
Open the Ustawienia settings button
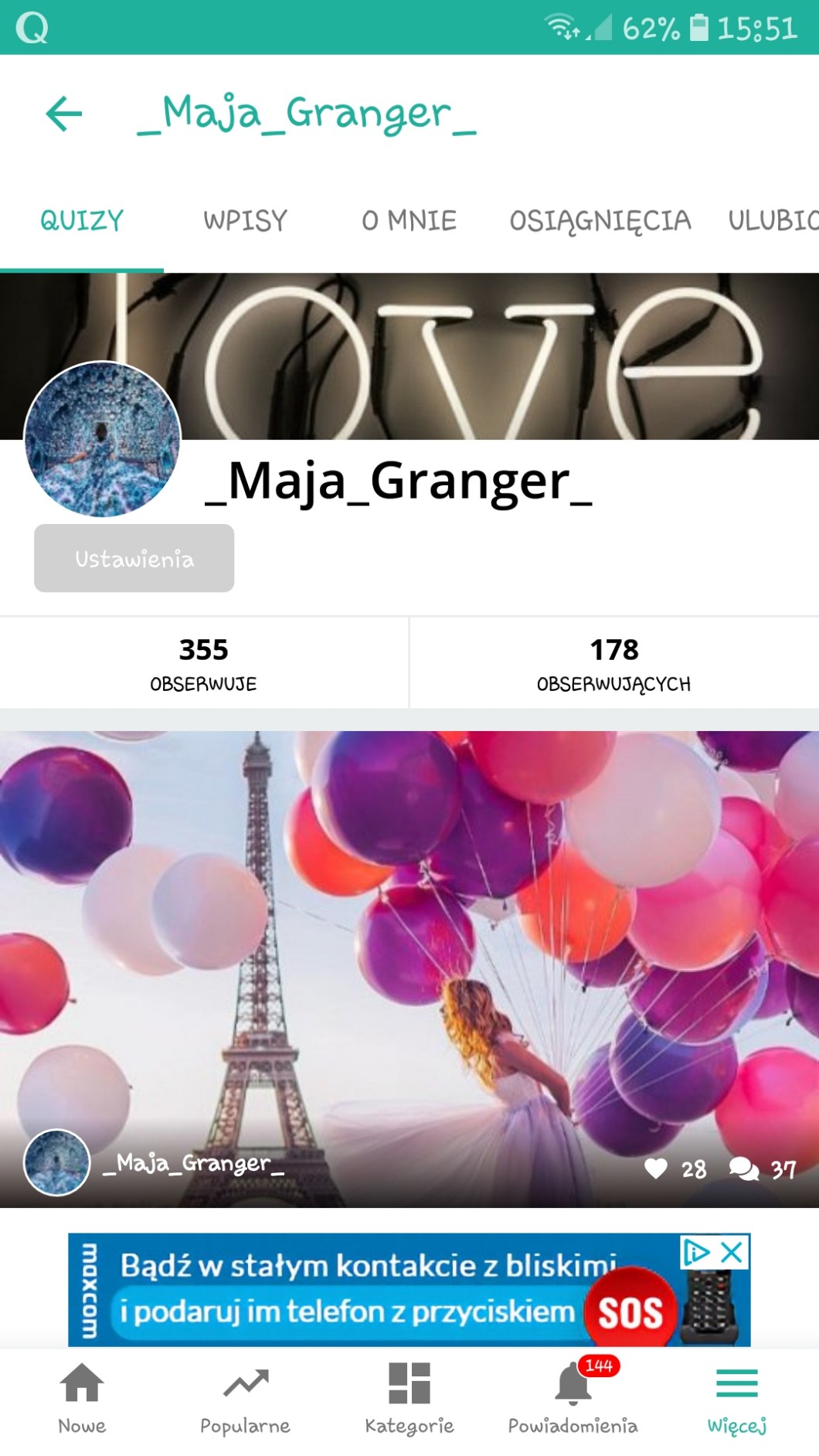pos(134,558)
